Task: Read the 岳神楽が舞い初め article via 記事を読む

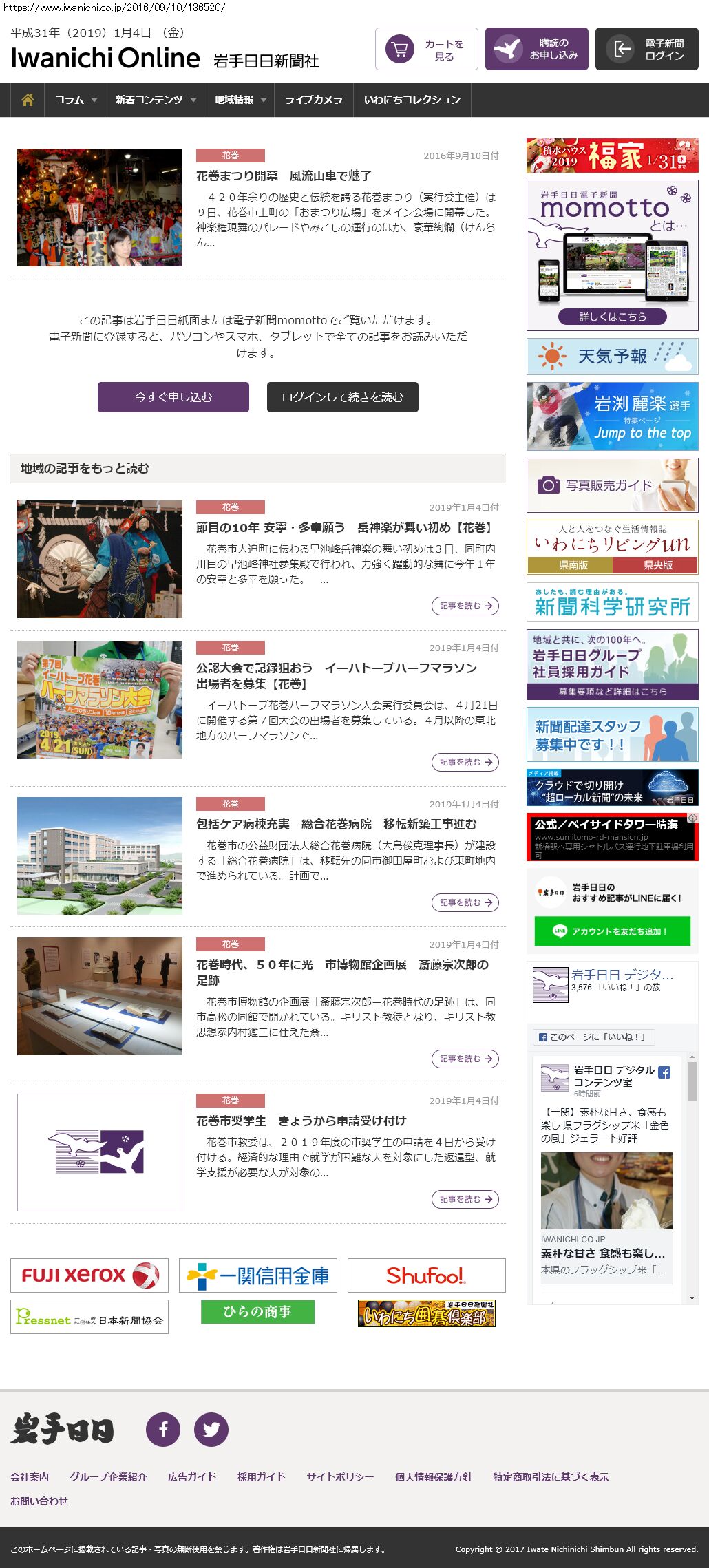Action: click(x=465, y=606)
